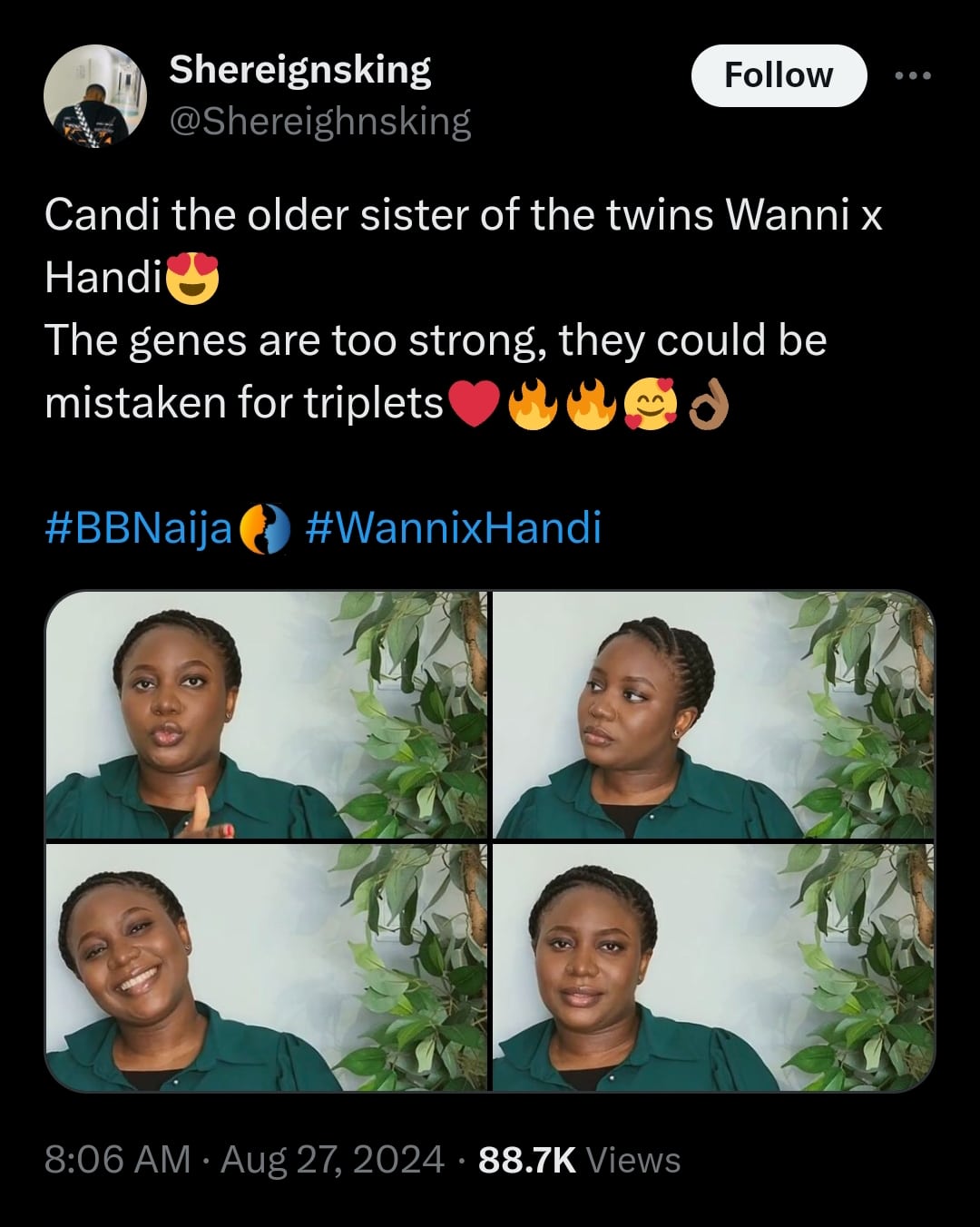Image resolution: width=980 pixels, height=1227 pixels.
Task: Open the #BBNaija hashtag
Action: pyautogui.click(x=139, y=527)
